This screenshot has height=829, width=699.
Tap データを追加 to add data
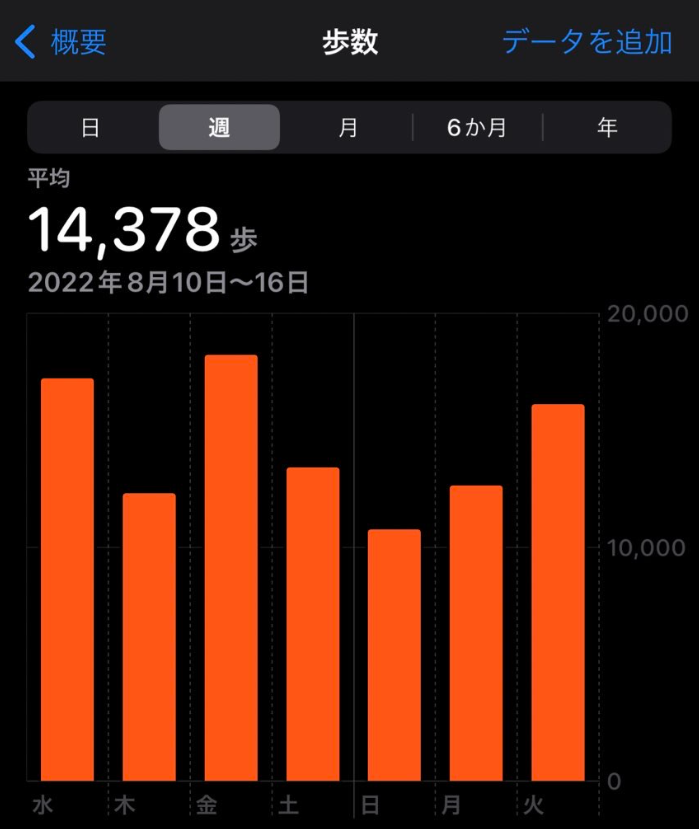point(586,42)
